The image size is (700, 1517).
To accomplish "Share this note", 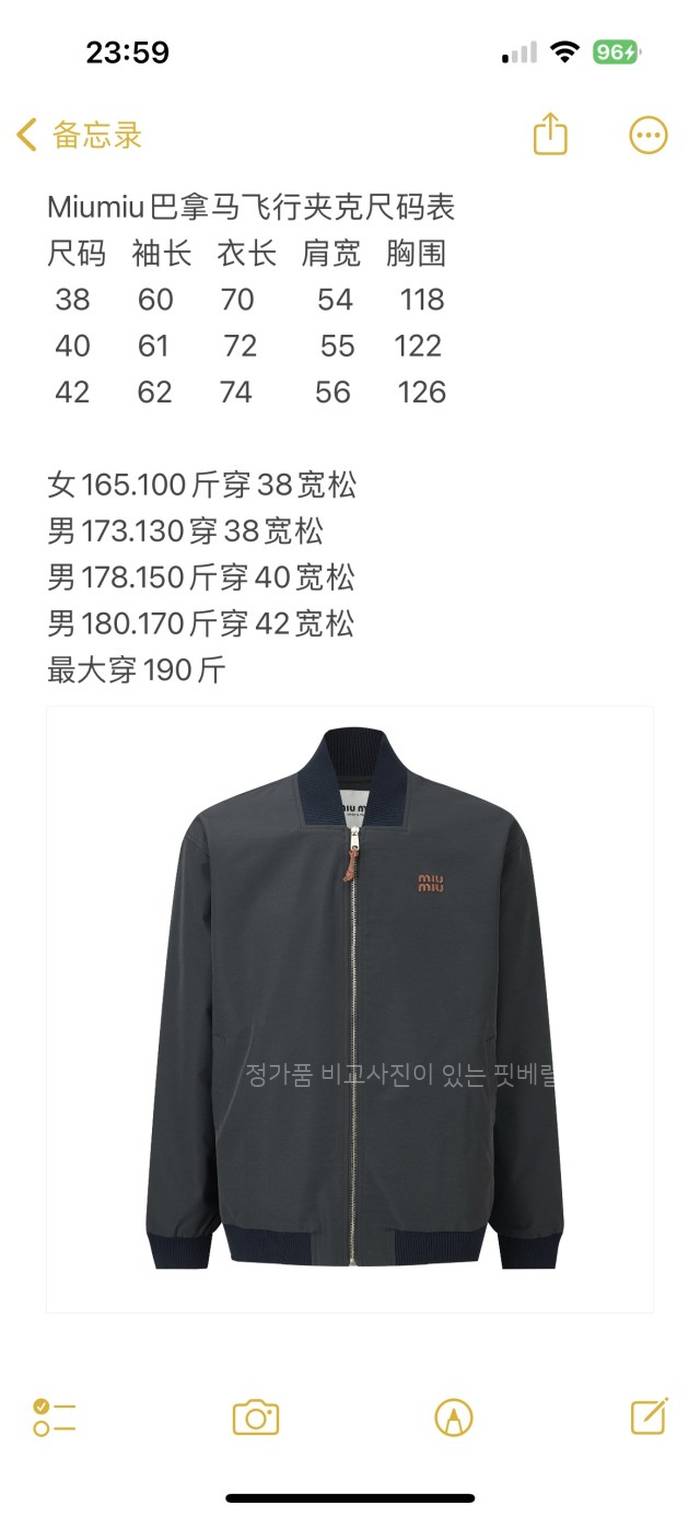I will coord(550,135).
